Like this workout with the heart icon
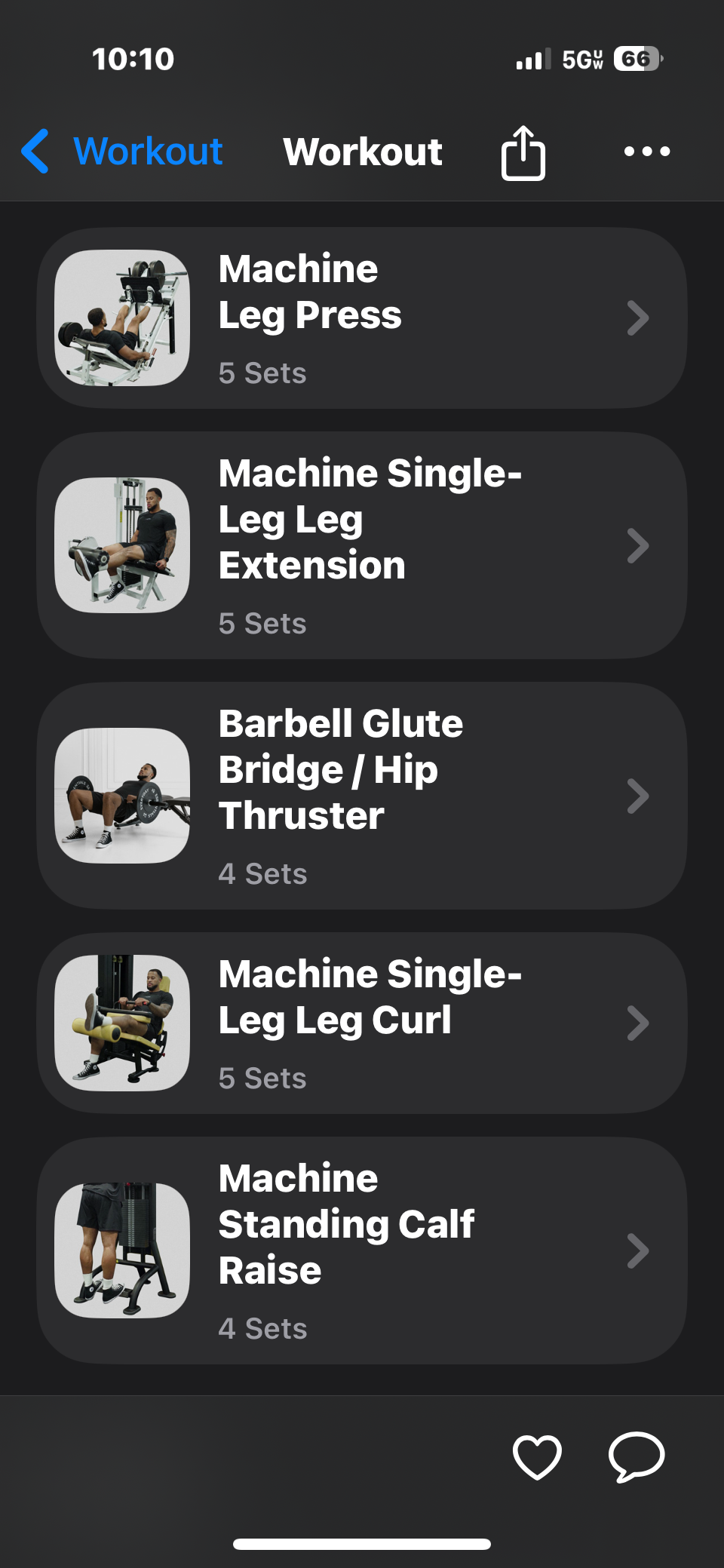724x1568 pixels. pyautogui.click(x=537, y=1456)
